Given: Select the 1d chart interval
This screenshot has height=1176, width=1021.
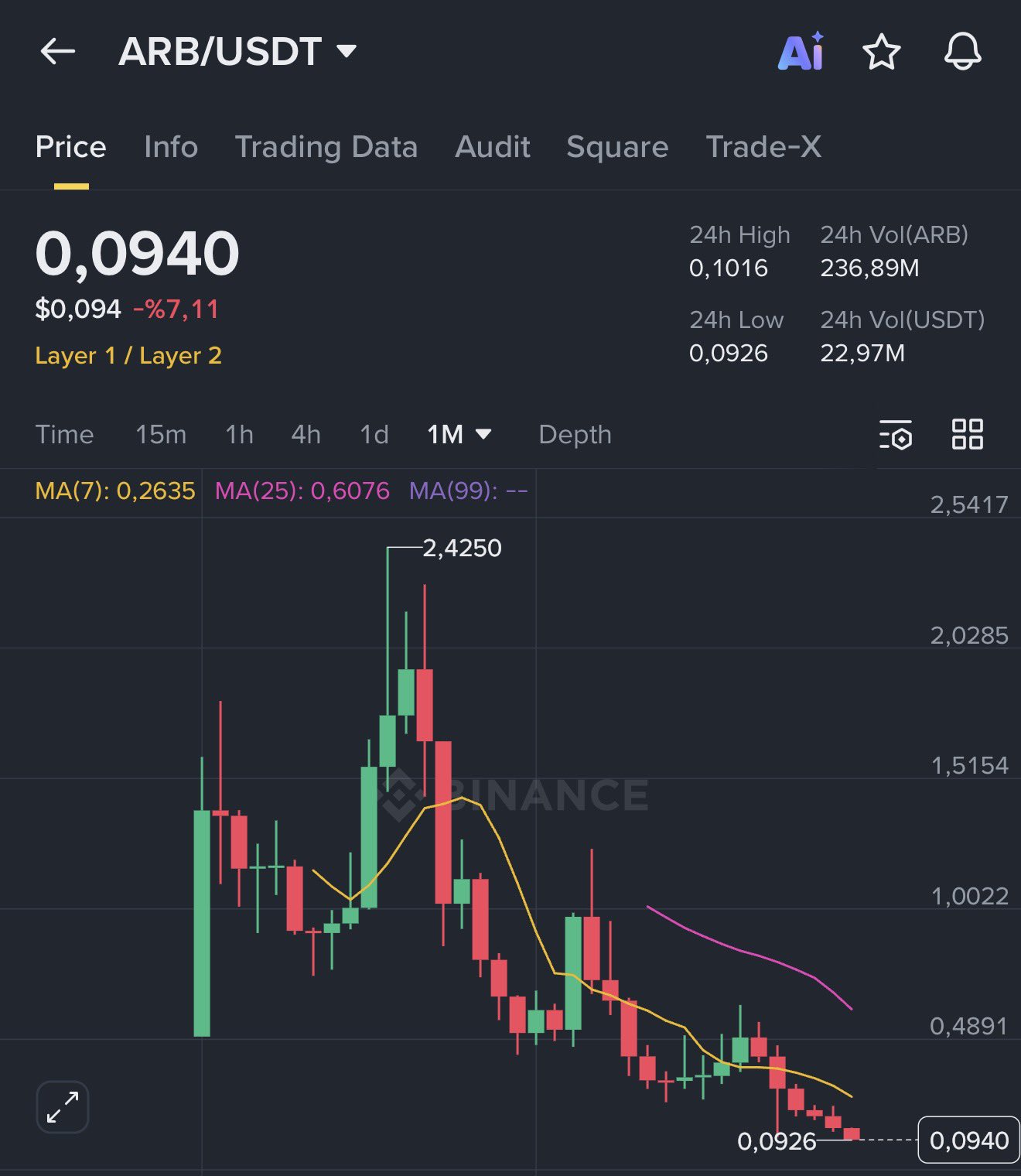Looking at the screenshot, I should tap(374, 435).
